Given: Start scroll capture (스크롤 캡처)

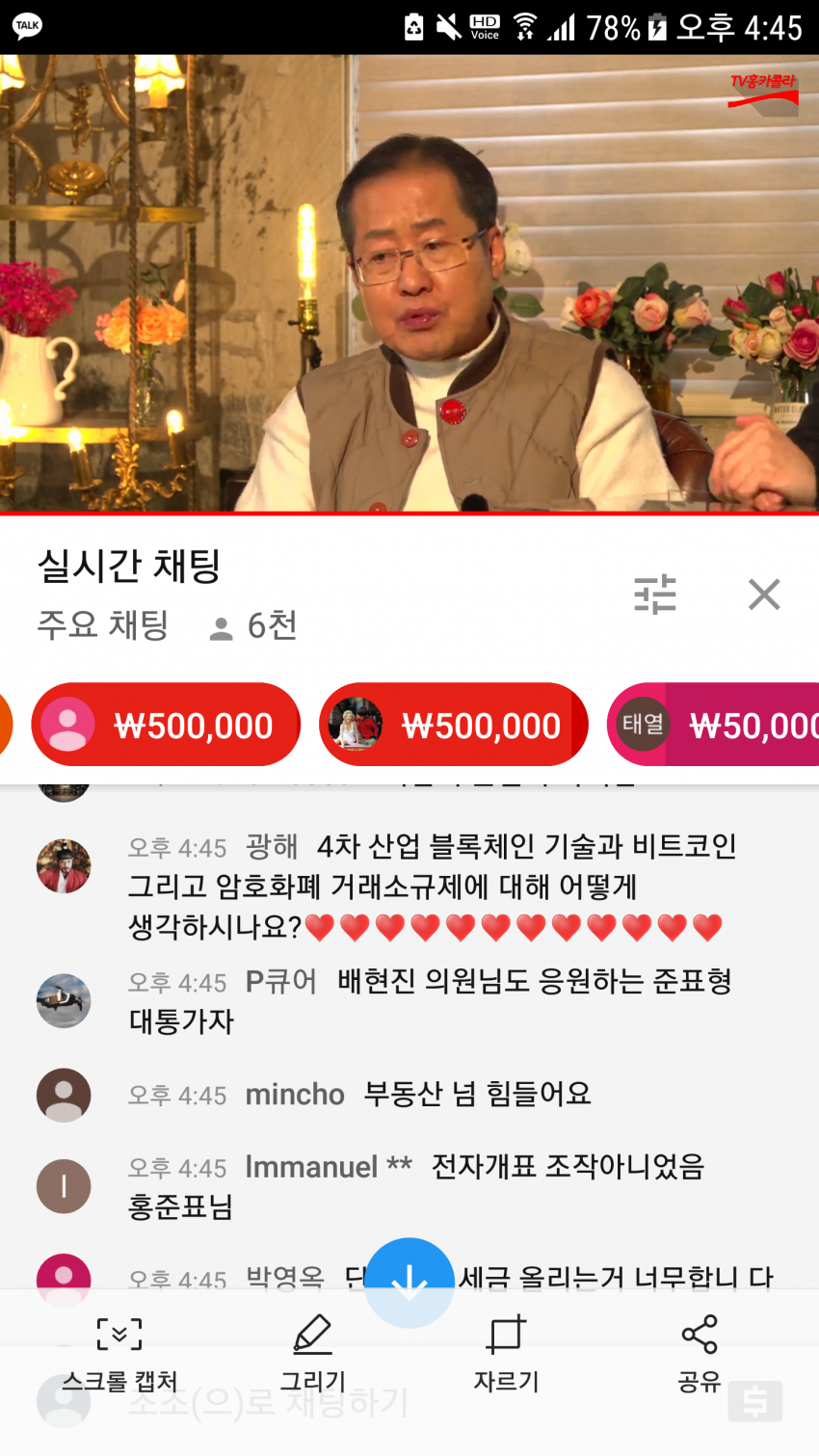Looking at the screenshot, I should point(119,1354).
